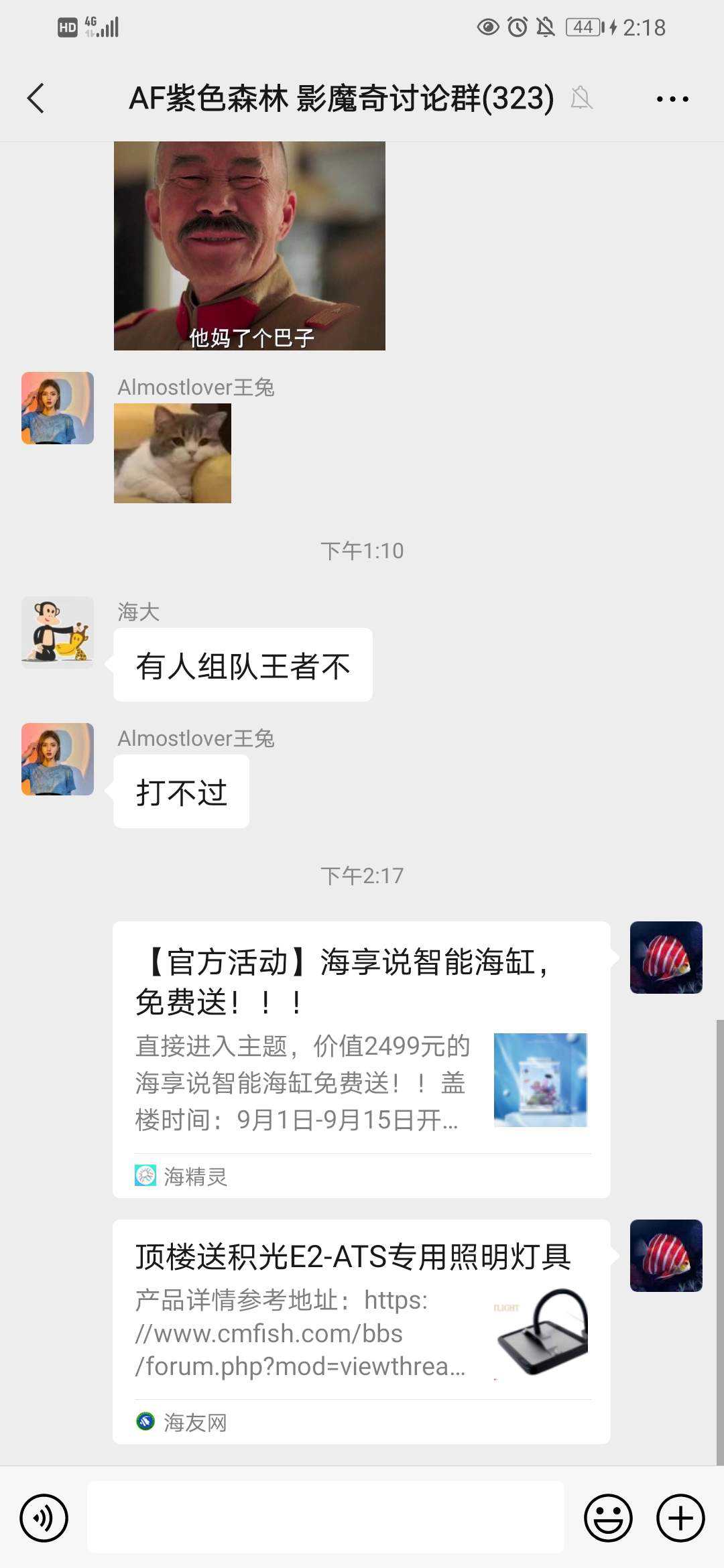Open group chat details via three-dot menu
The width and height of the screenshot is (724, 1568).
tap(672, 99)
